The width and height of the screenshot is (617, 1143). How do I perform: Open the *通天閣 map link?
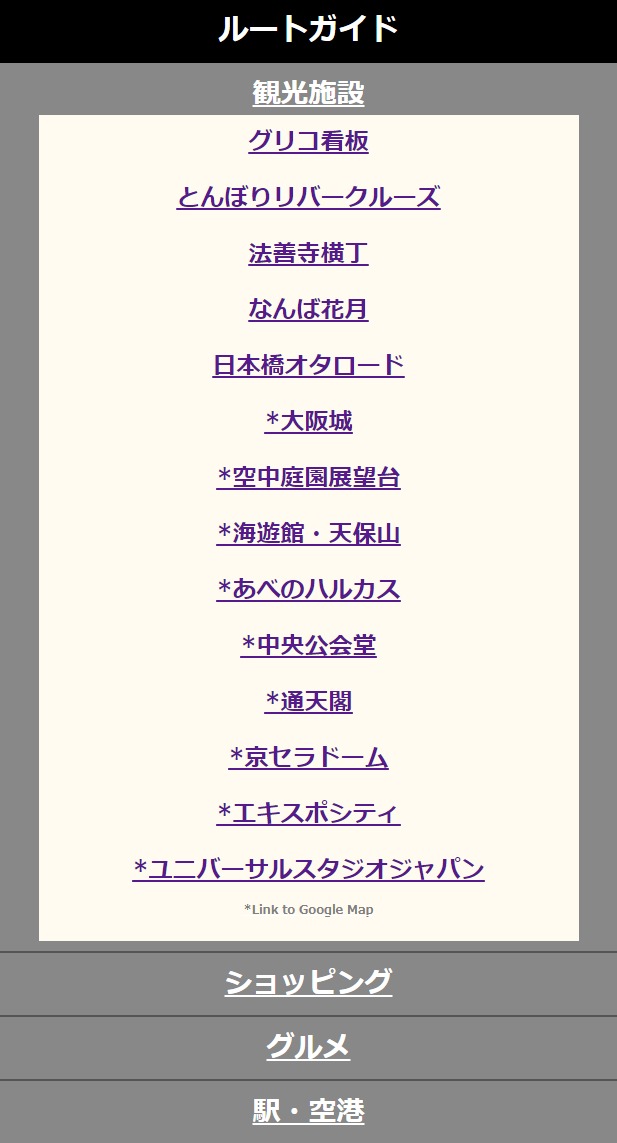(308, 701)
